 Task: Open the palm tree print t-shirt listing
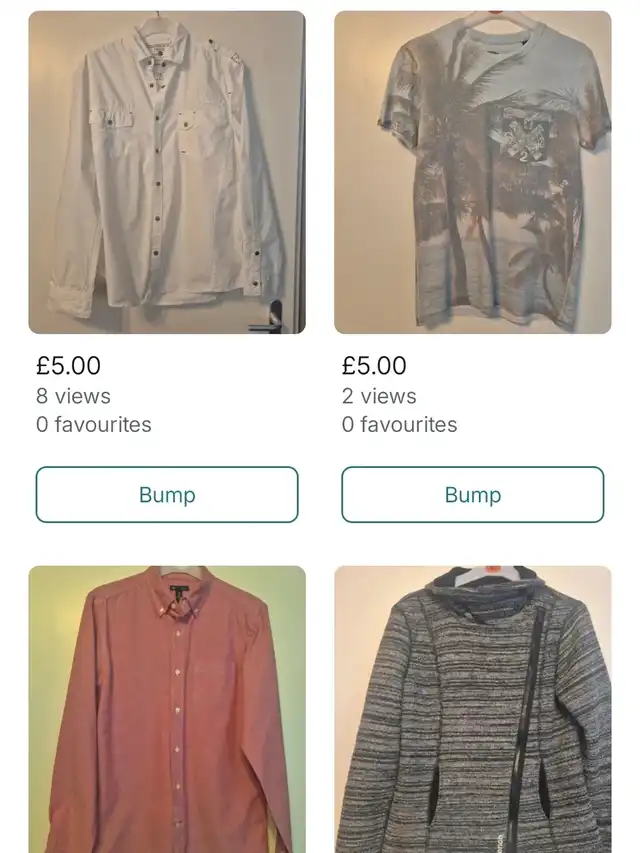click(x=472, y=172)
